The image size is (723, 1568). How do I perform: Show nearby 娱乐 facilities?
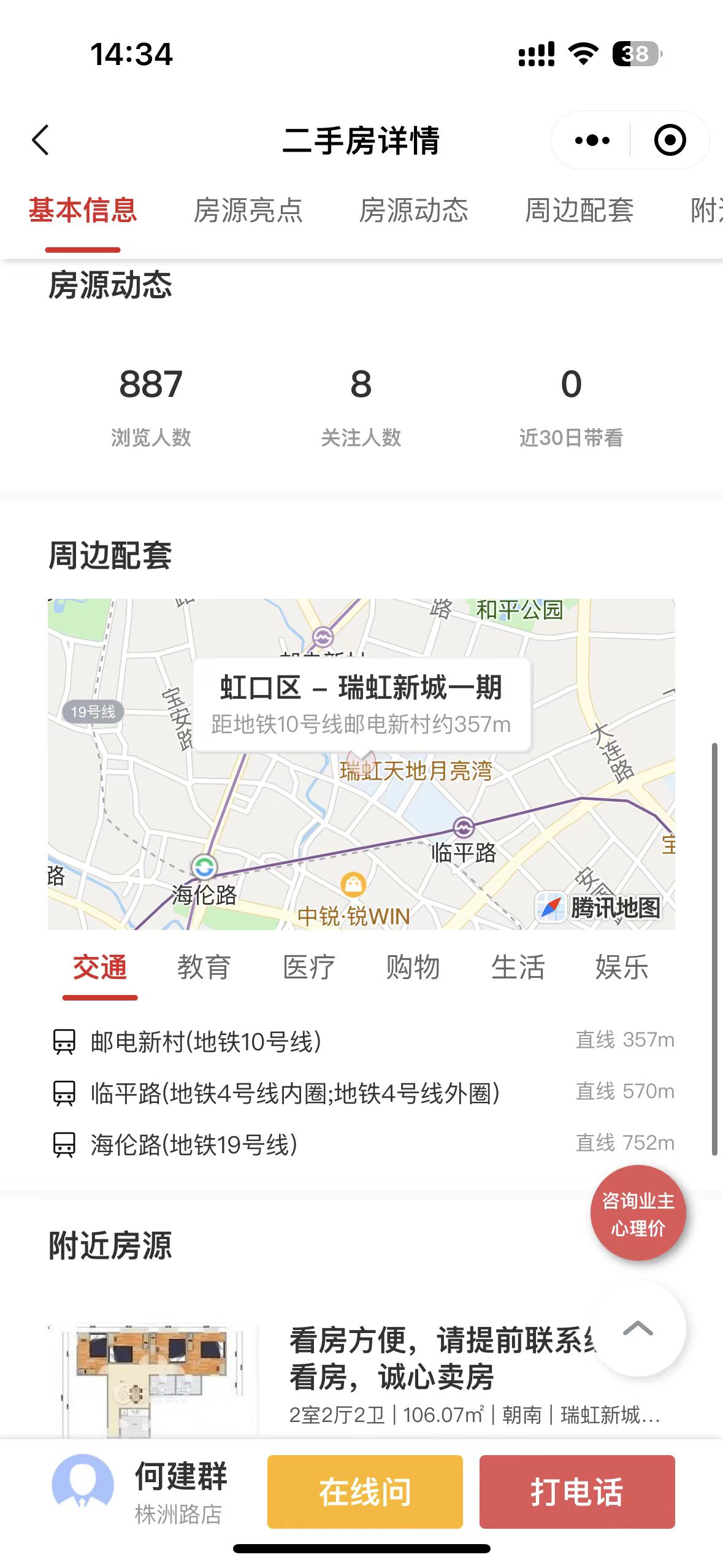pos(621,967)
